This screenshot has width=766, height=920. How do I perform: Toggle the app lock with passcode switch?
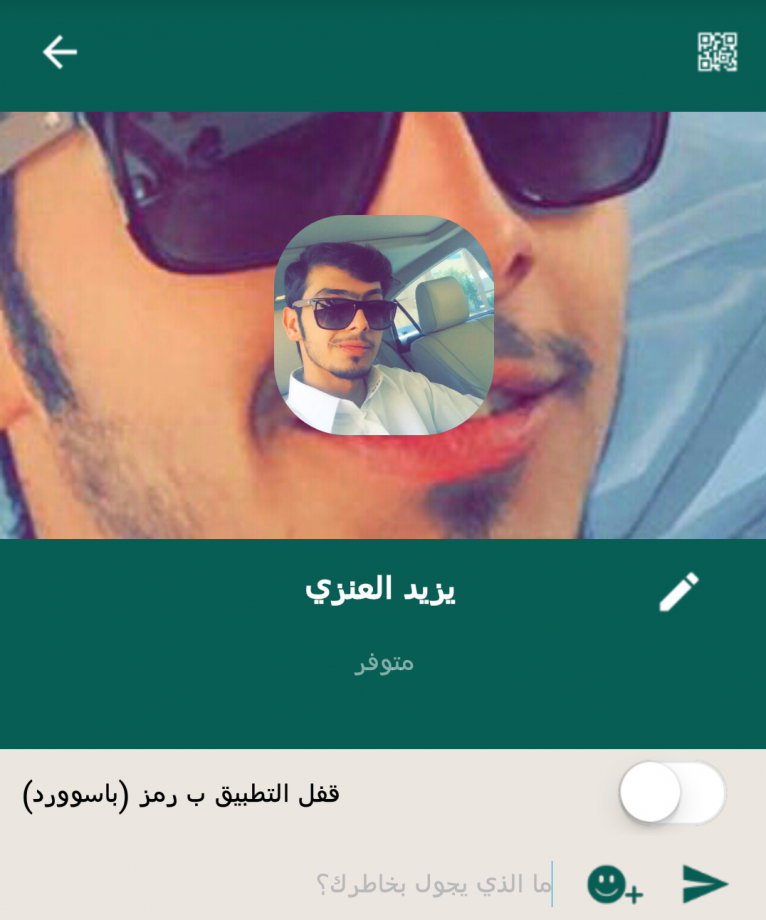(671, 794)
